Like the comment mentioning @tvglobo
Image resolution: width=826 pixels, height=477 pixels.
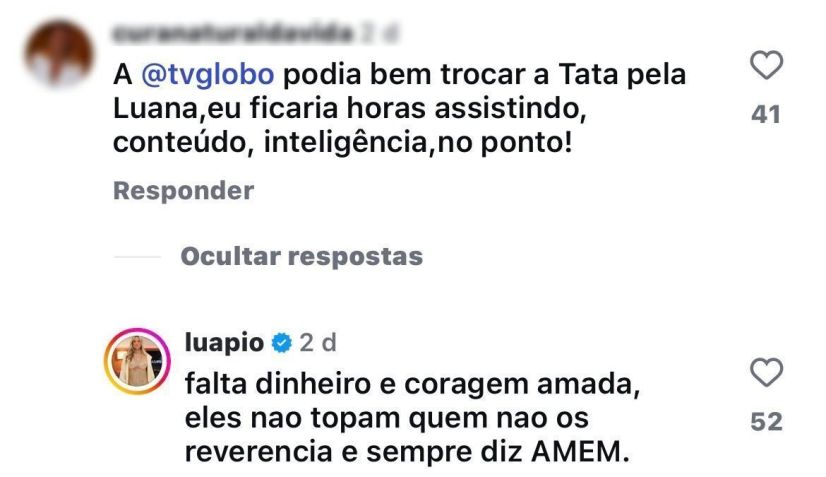tap(765, 67)
